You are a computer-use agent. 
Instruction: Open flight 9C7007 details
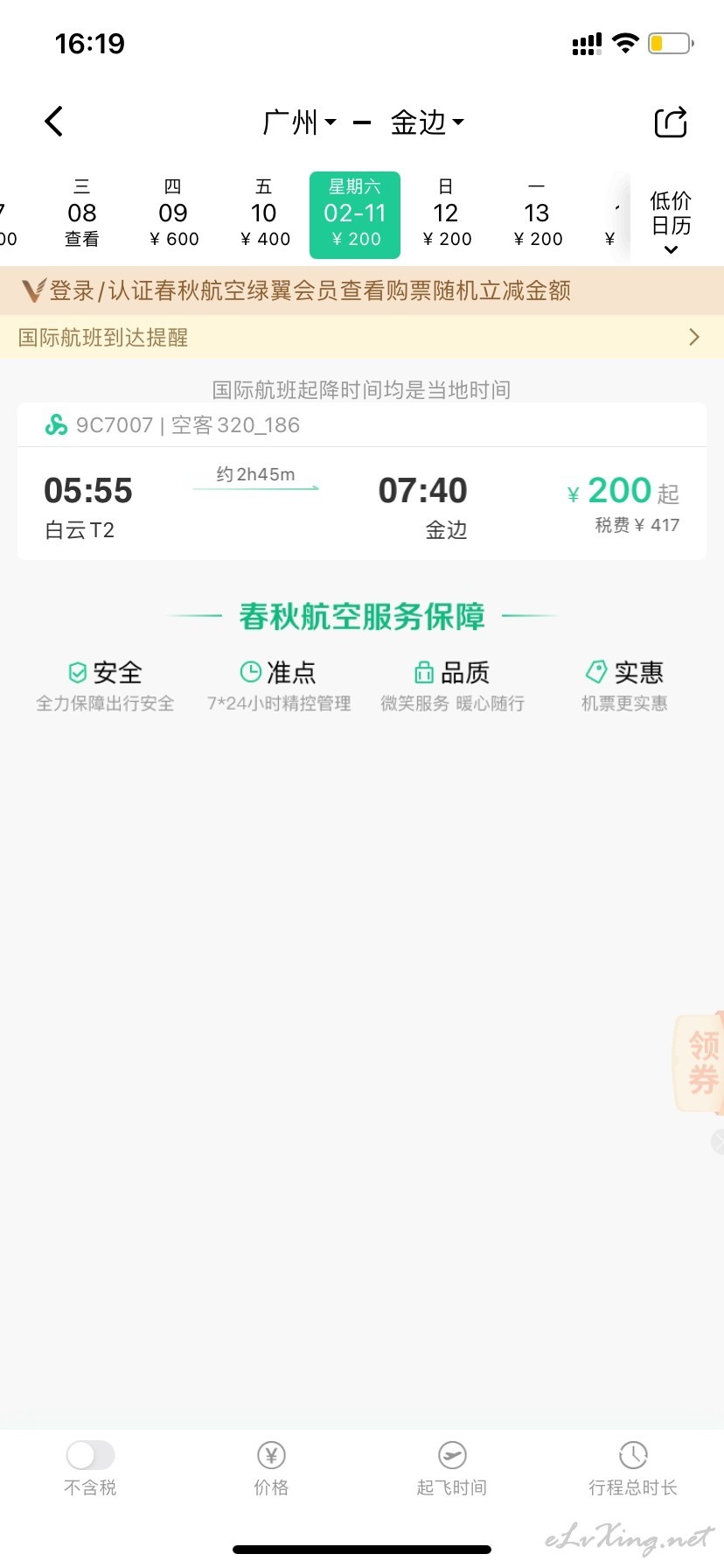pyautogui.click(x=362, y=481)
